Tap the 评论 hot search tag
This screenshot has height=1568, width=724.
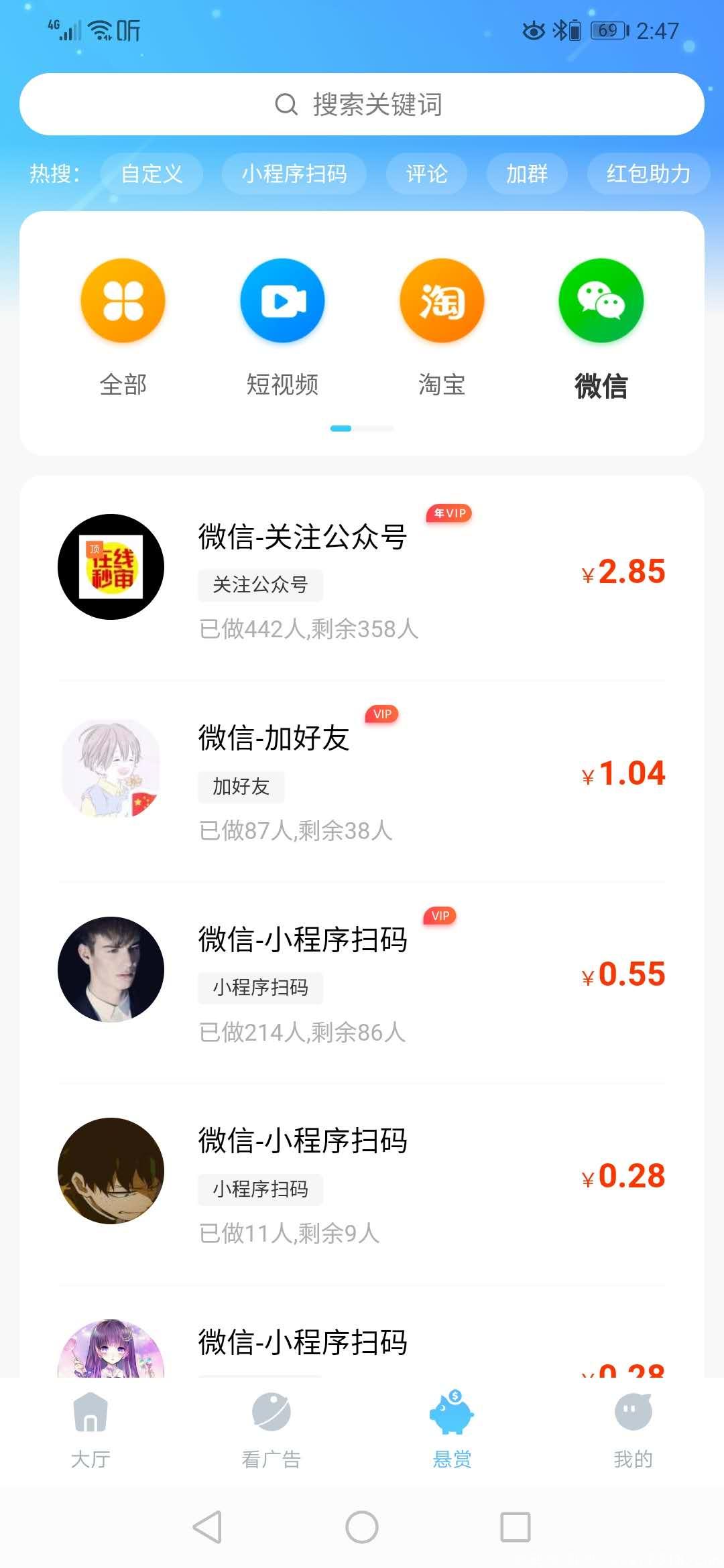click(x=427, y=174)
